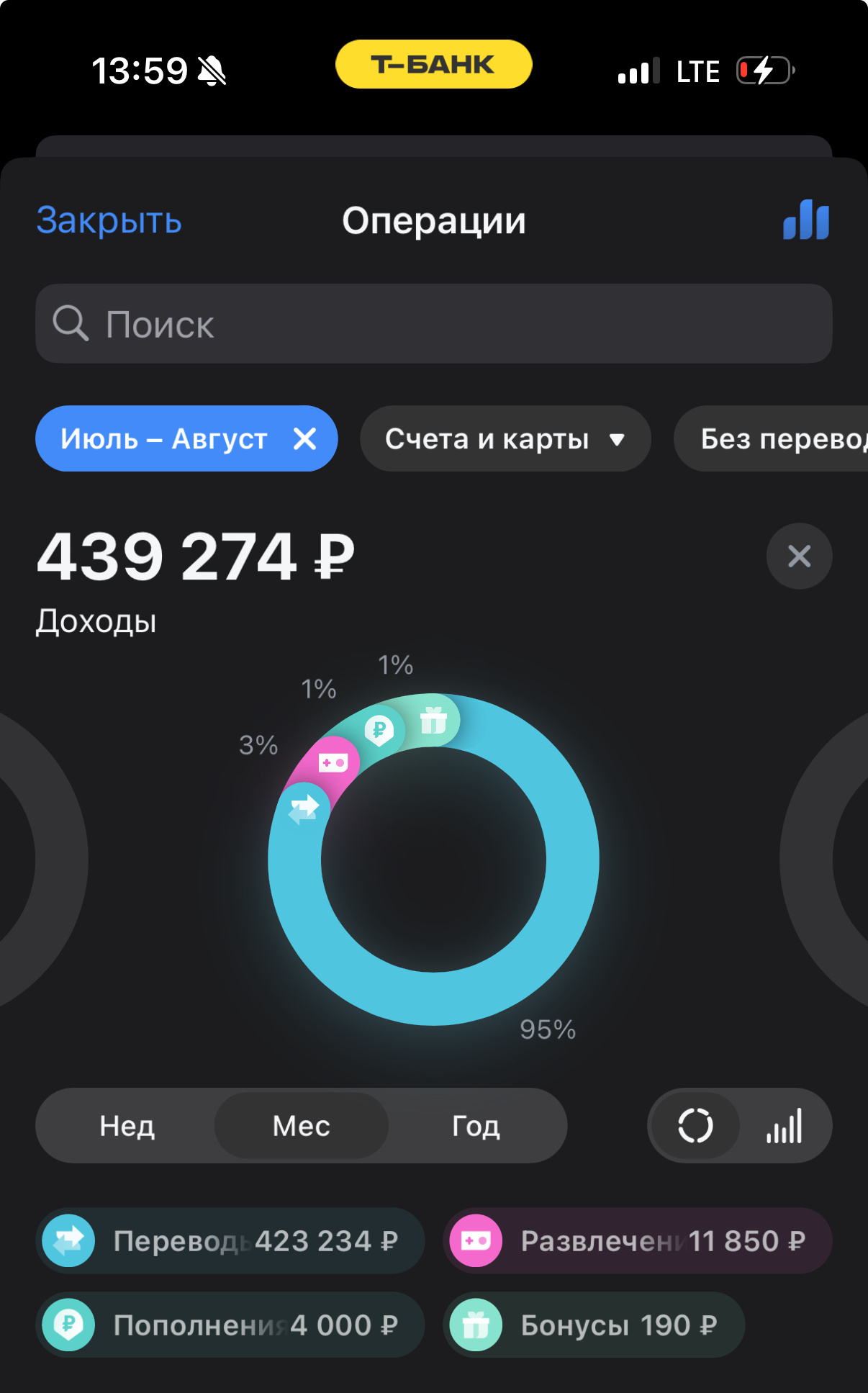
Task: Dismiss the income chart with the round X
Action: point(799,556)
